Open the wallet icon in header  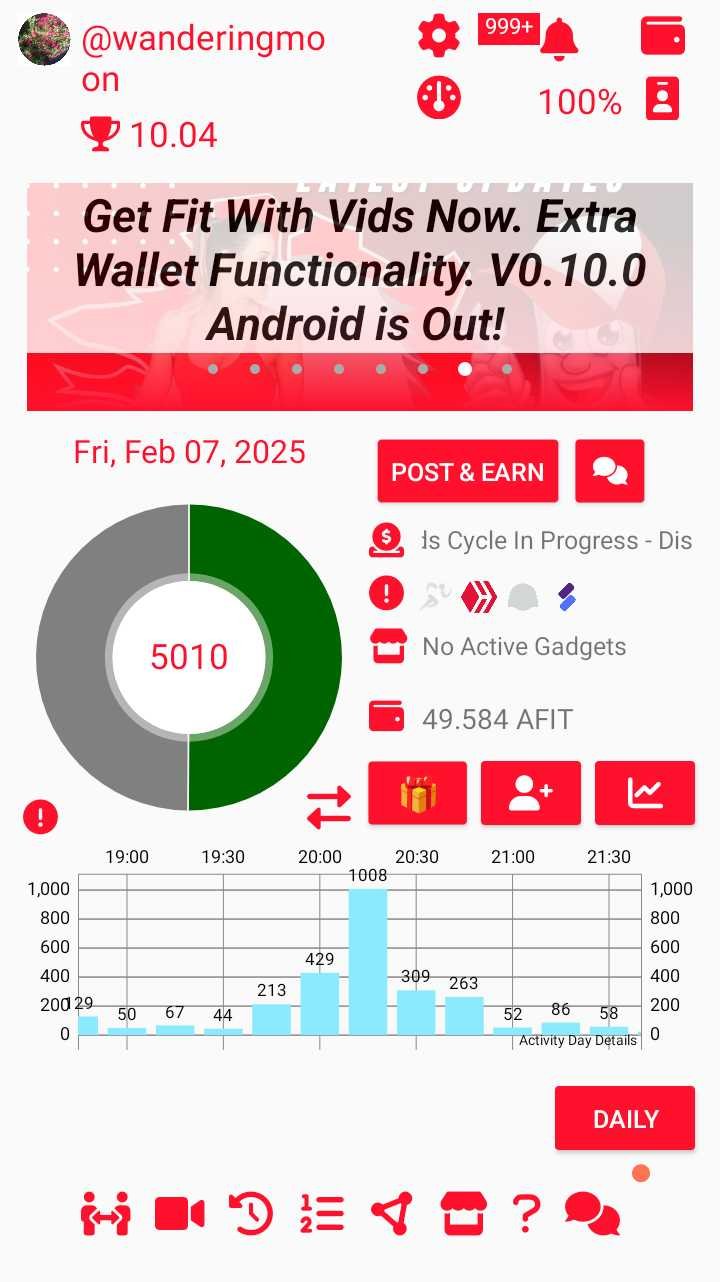pos(663,37)
